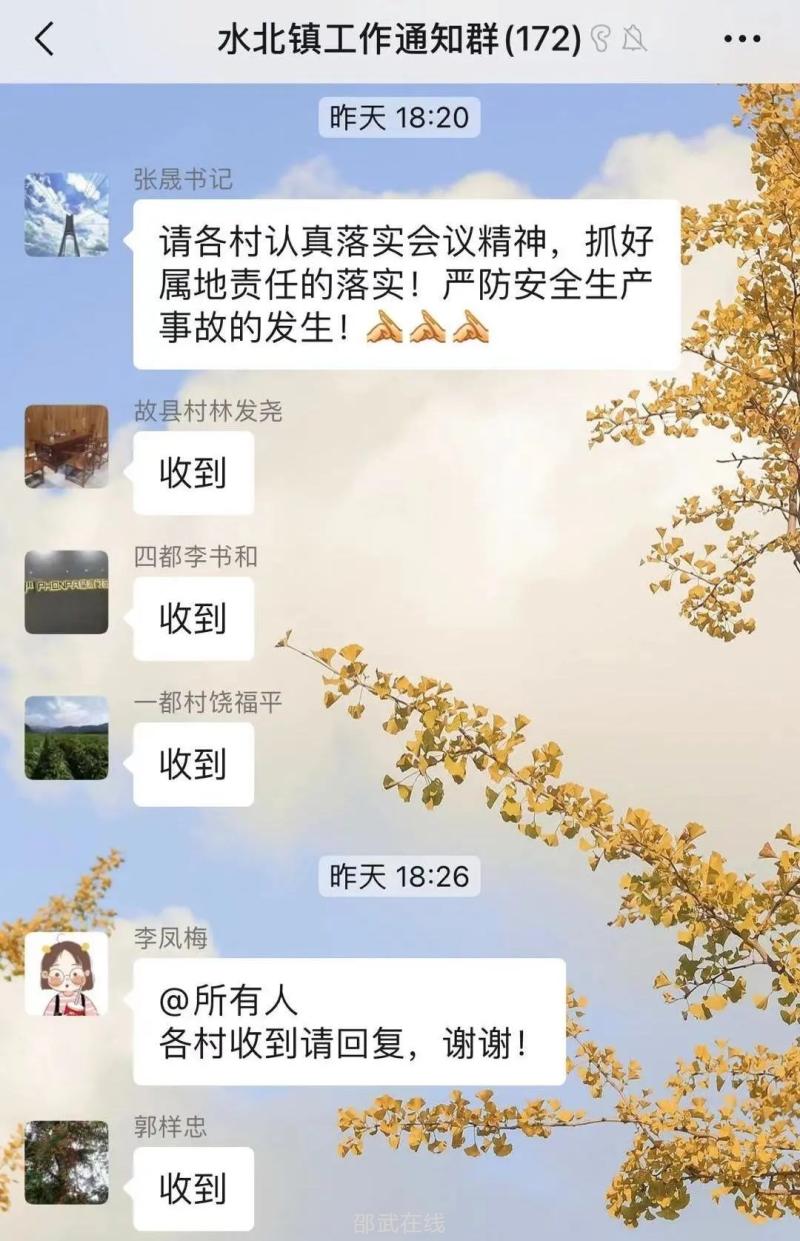Open the three-dot chat options menu

pos(741,40)
